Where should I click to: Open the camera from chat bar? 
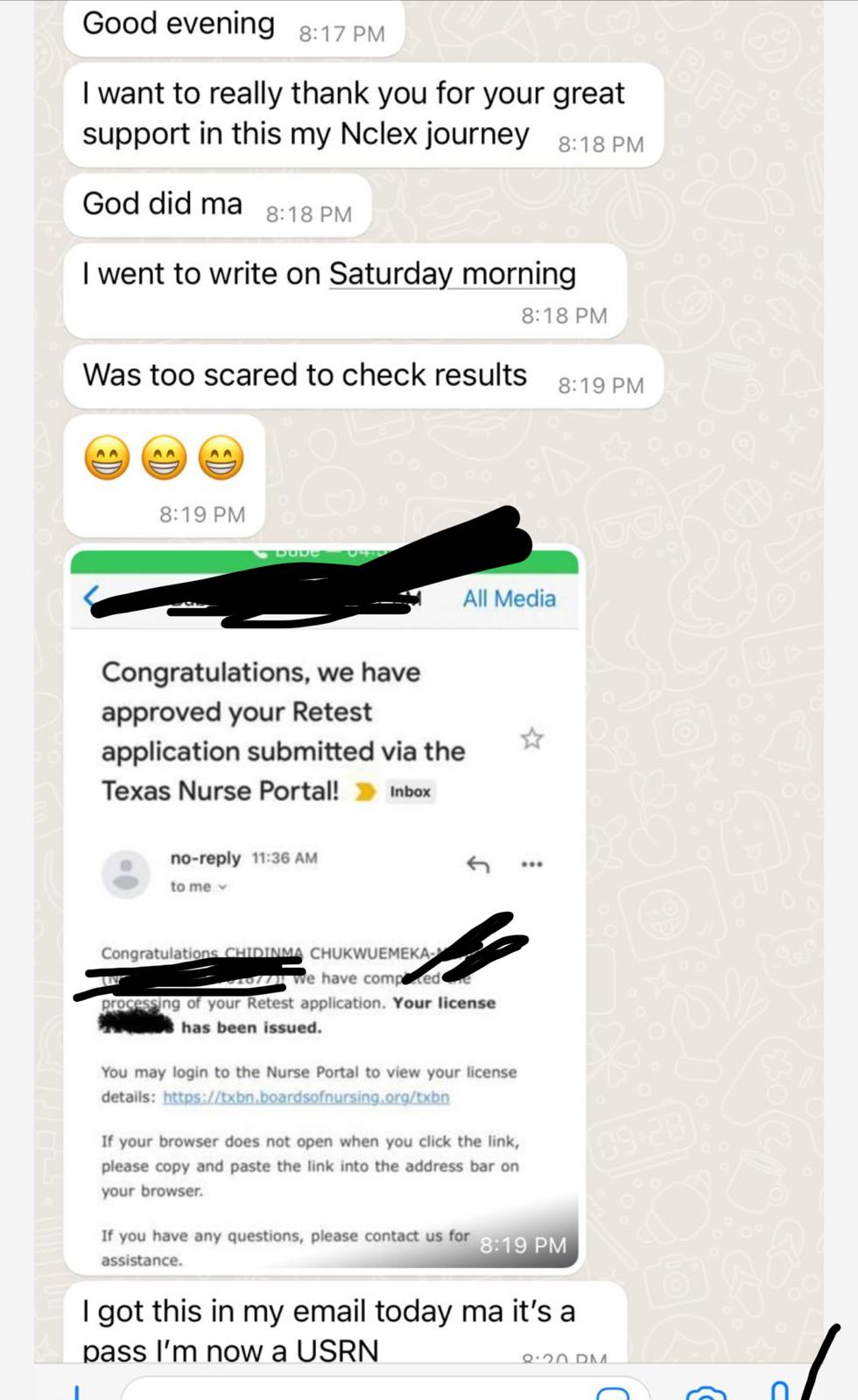tap(706, 1391)
